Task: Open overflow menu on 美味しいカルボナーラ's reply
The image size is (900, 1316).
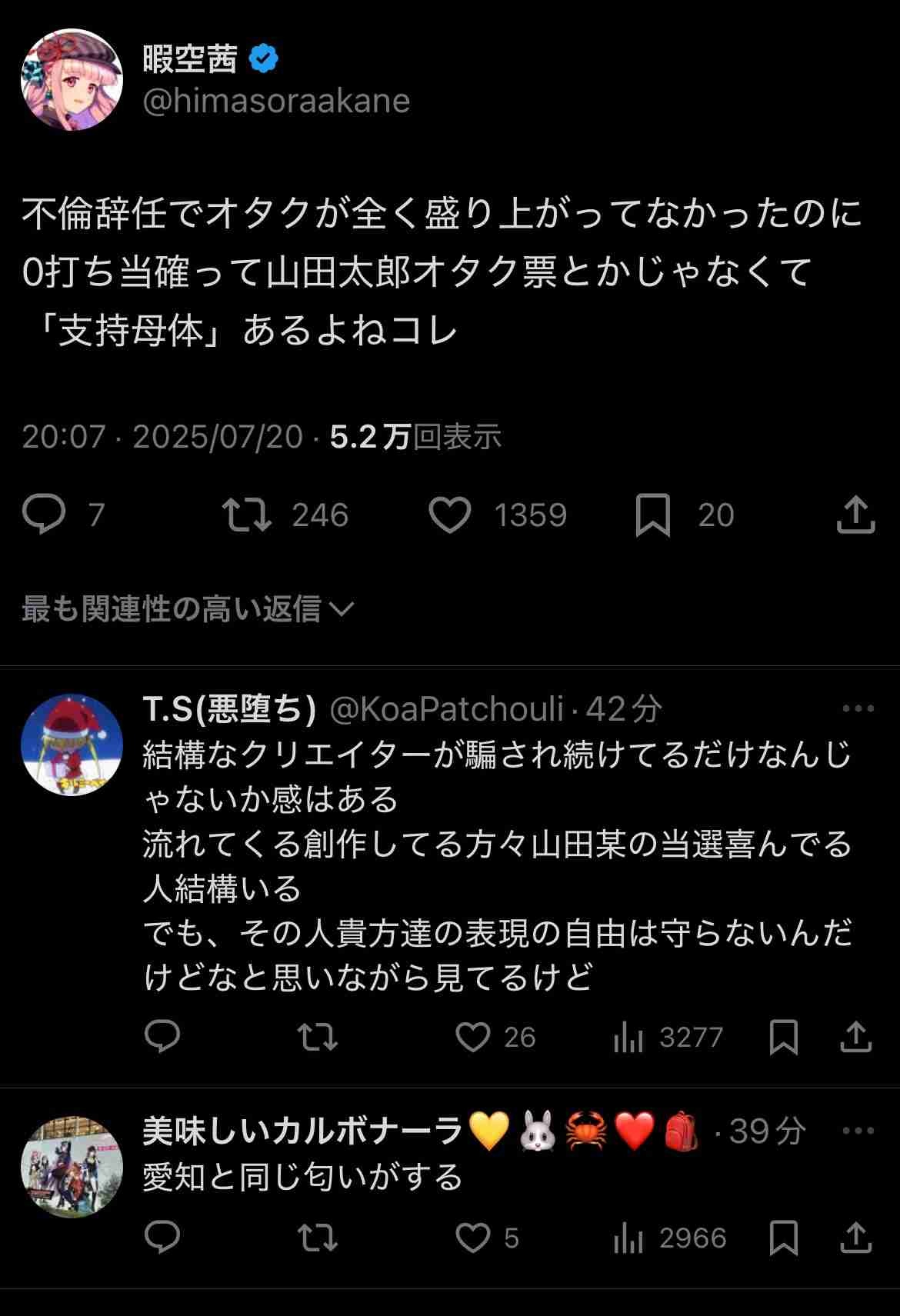Action: click(858, 1131)
